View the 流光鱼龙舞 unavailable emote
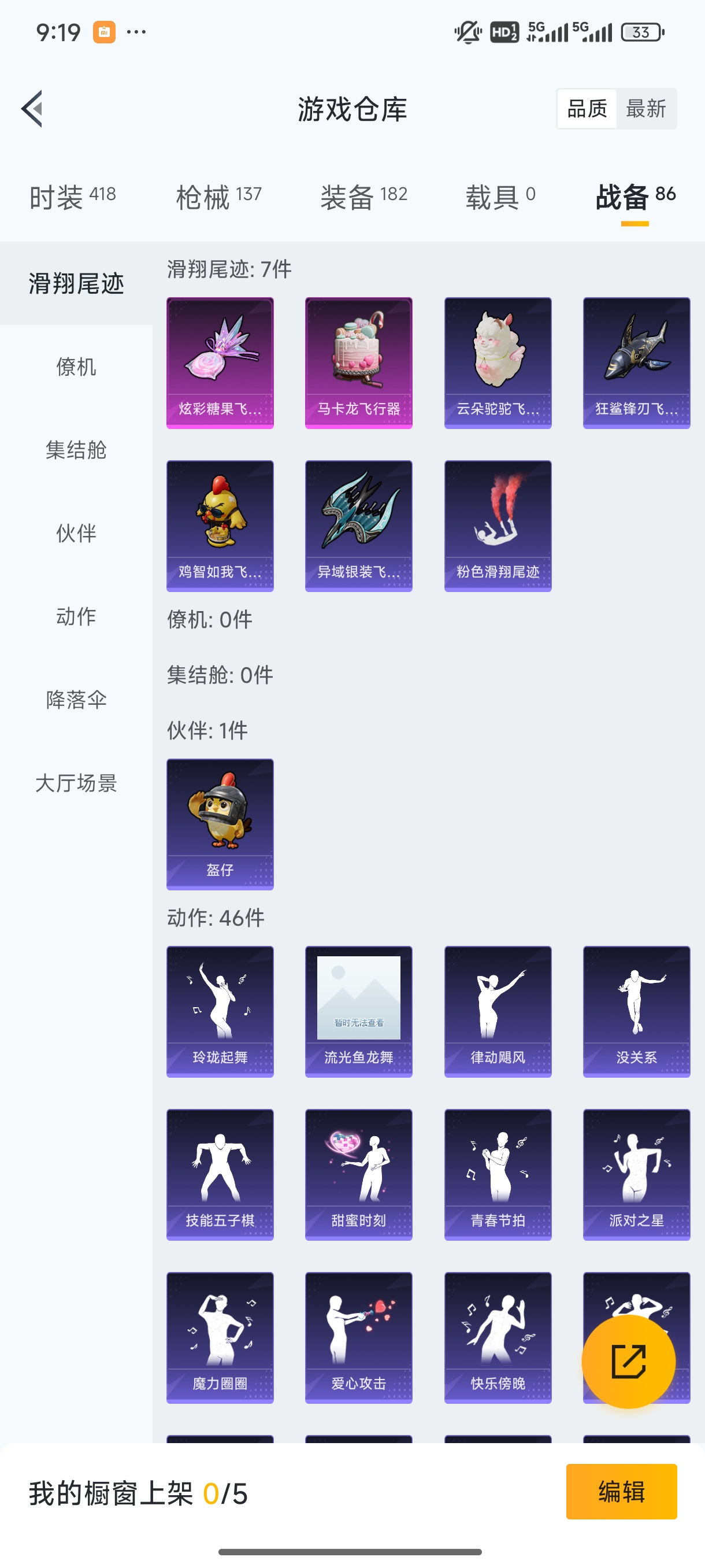This screenshot has width=705, height=1568. pos(358,1011)
